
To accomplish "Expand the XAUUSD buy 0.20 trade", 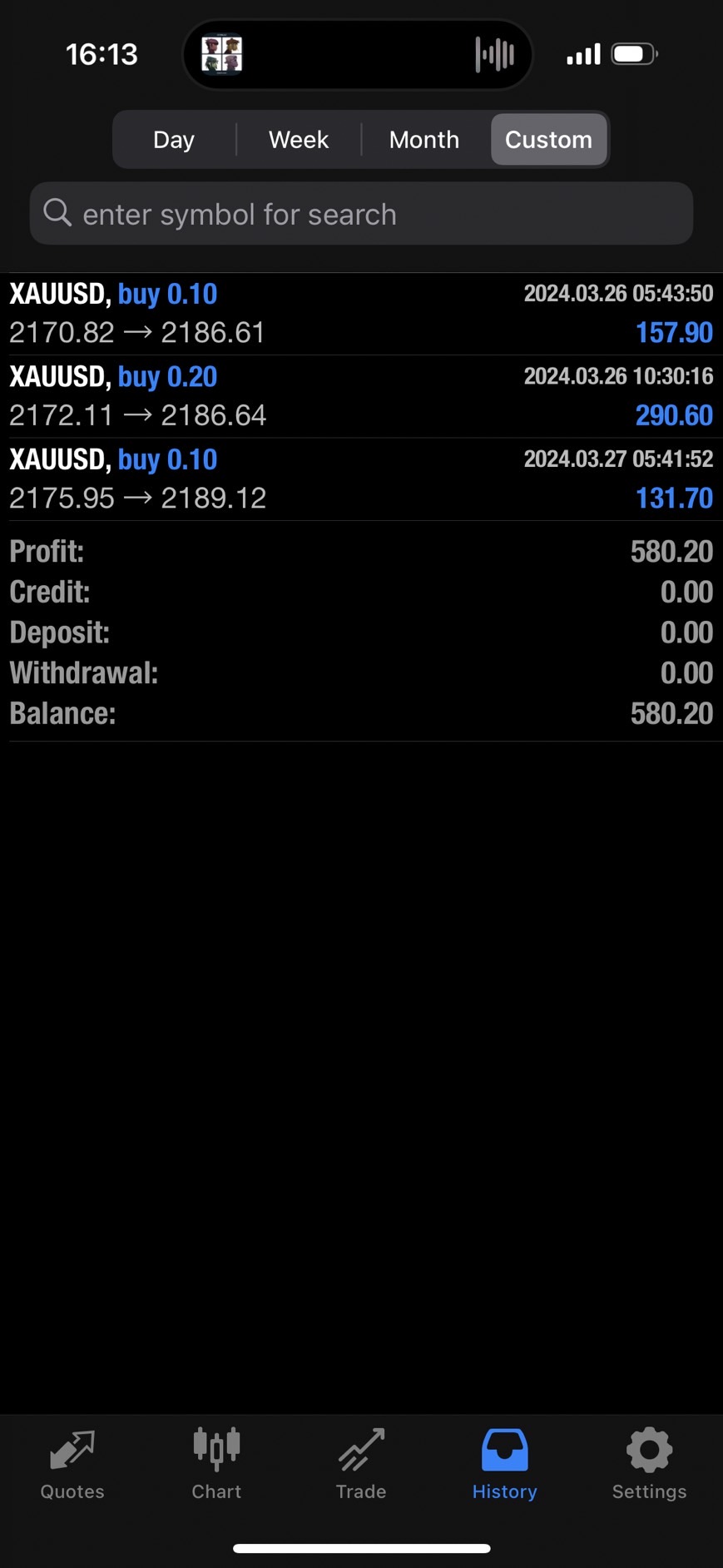I will coord(361,396).
